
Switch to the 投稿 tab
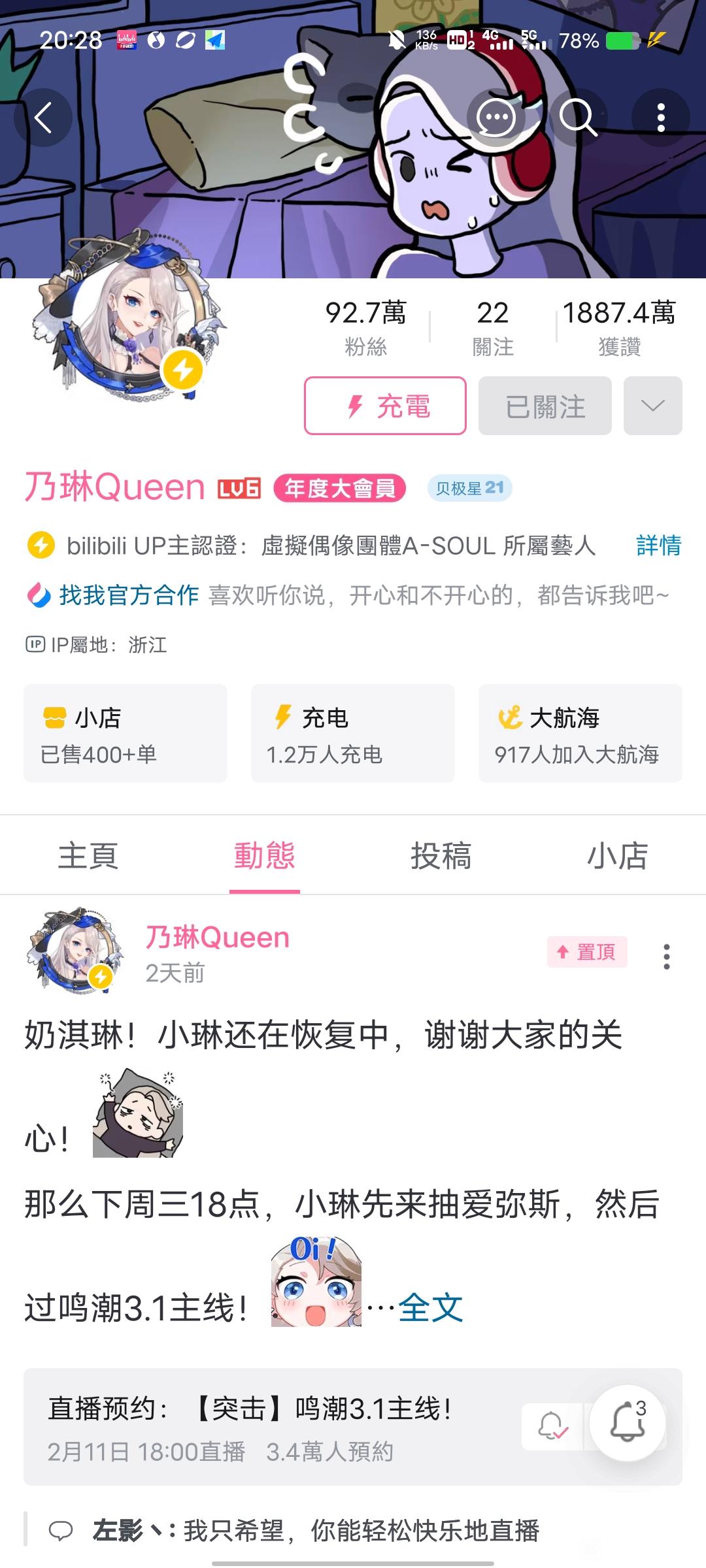tap(441, 856)
